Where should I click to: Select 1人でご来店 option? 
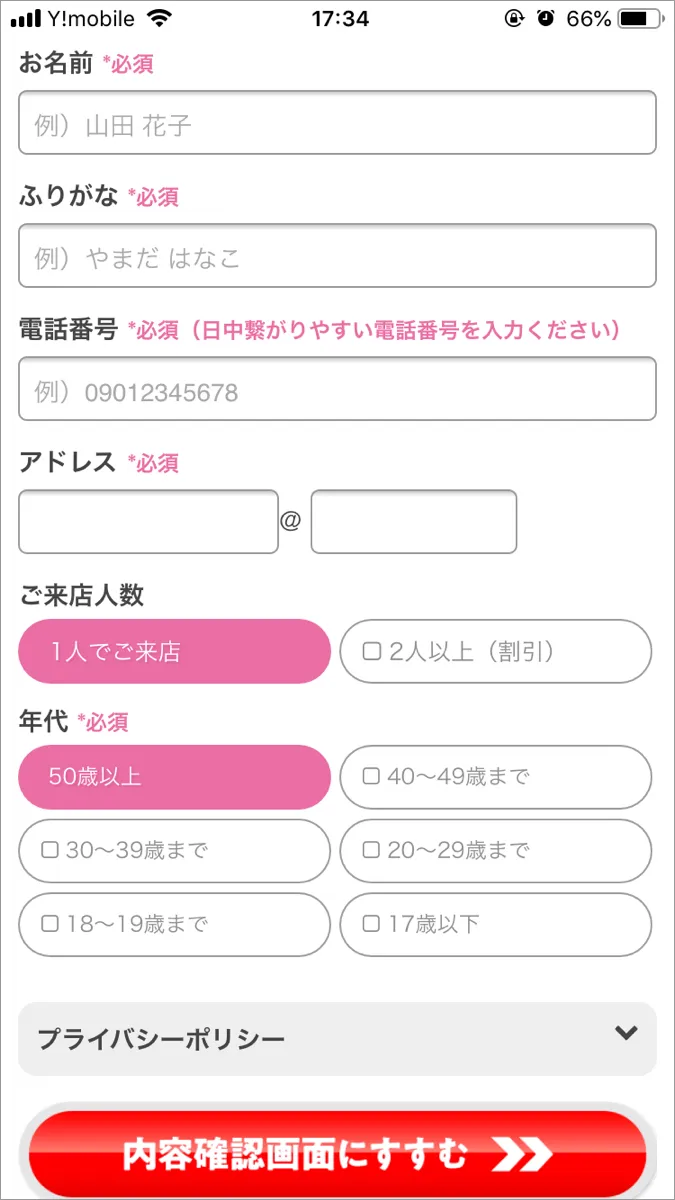(x=174, y=651)
